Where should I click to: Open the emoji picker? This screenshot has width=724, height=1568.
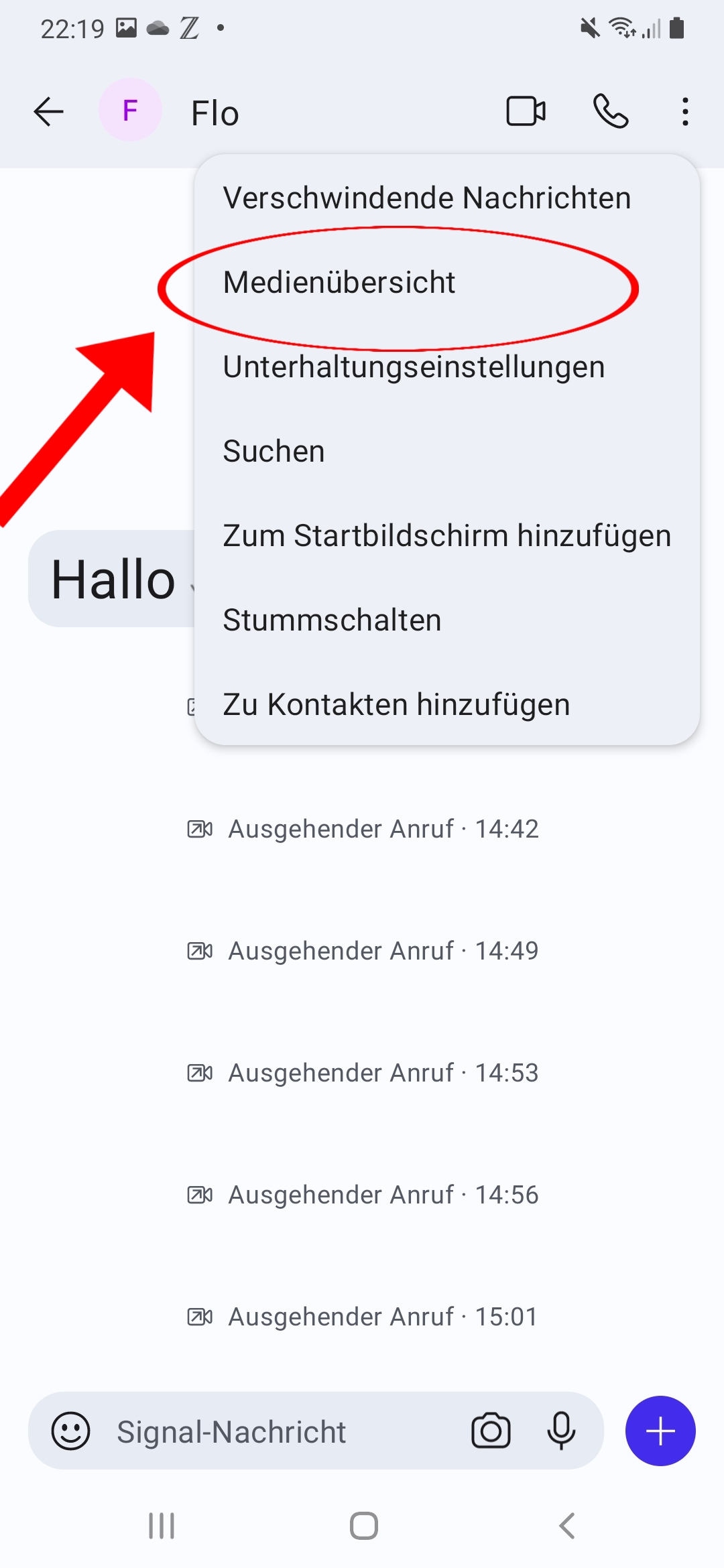coord(70,1431)
